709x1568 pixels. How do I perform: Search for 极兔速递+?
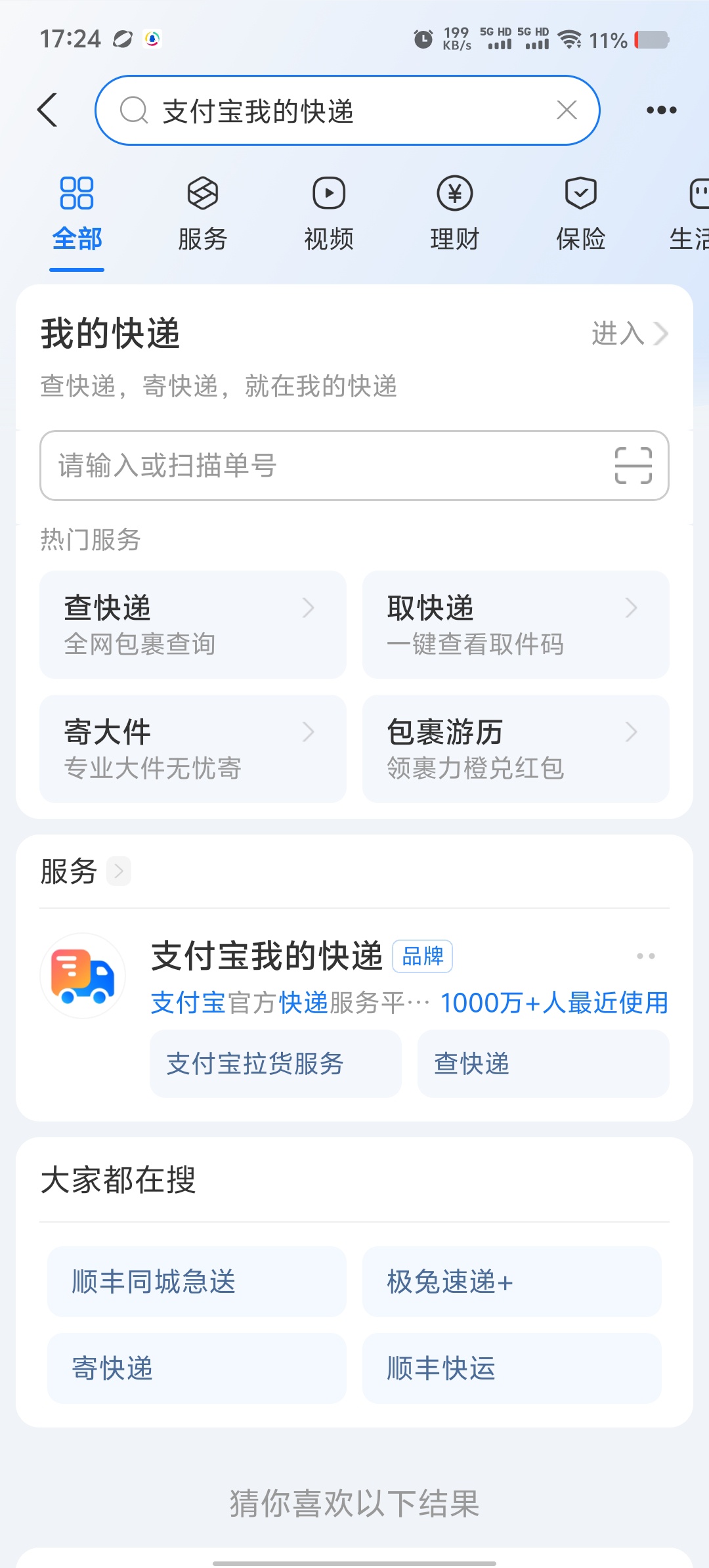511,1282
